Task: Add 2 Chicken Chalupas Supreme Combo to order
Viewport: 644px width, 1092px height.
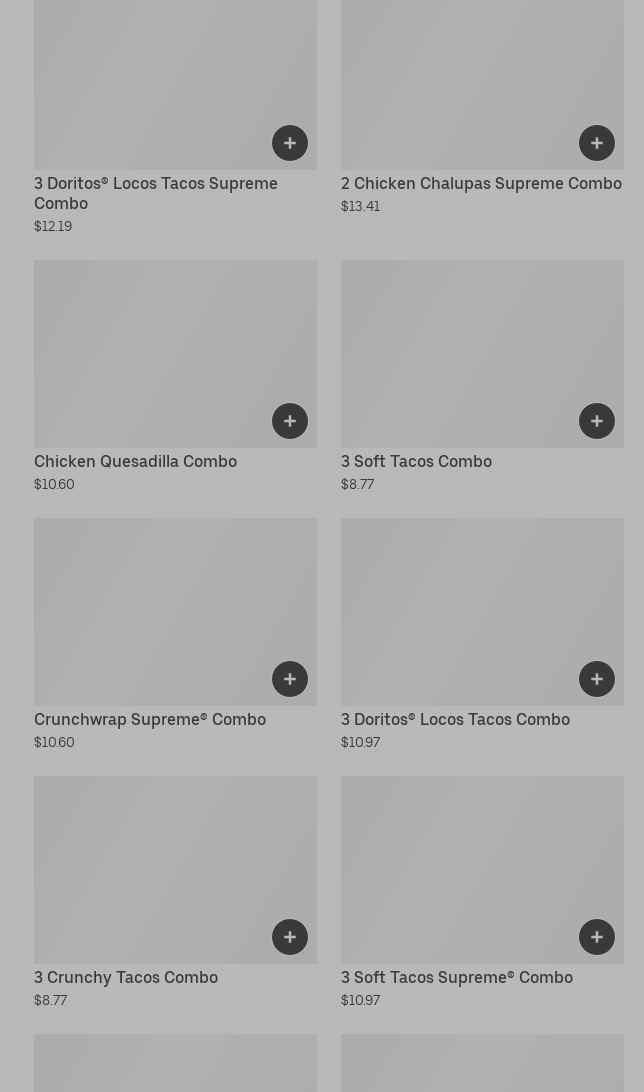Action: coord(597,143)
